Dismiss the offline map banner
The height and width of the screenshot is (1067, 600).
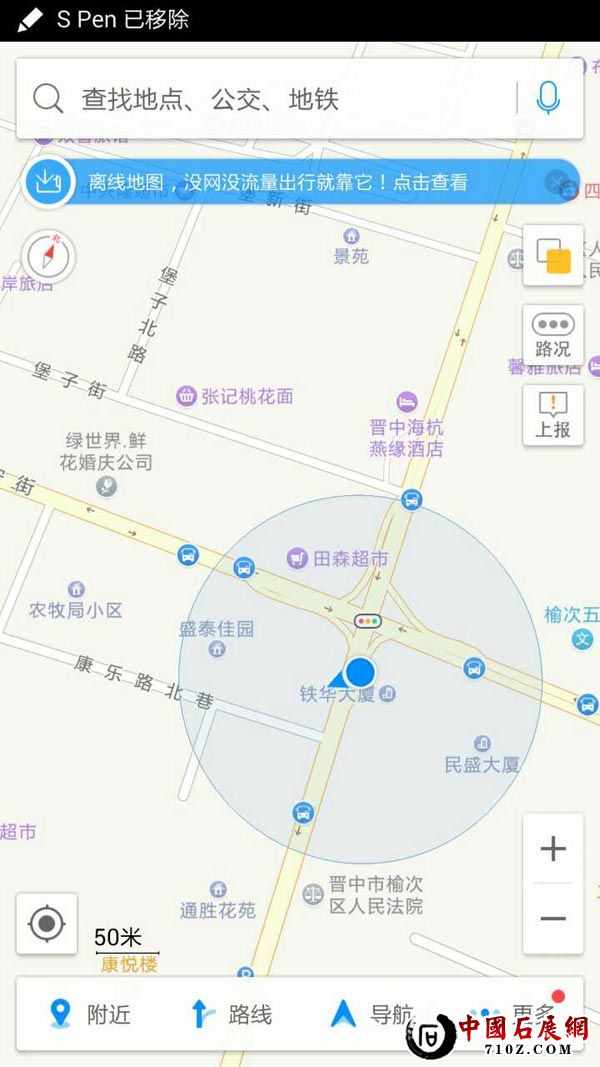click(556, 182)
